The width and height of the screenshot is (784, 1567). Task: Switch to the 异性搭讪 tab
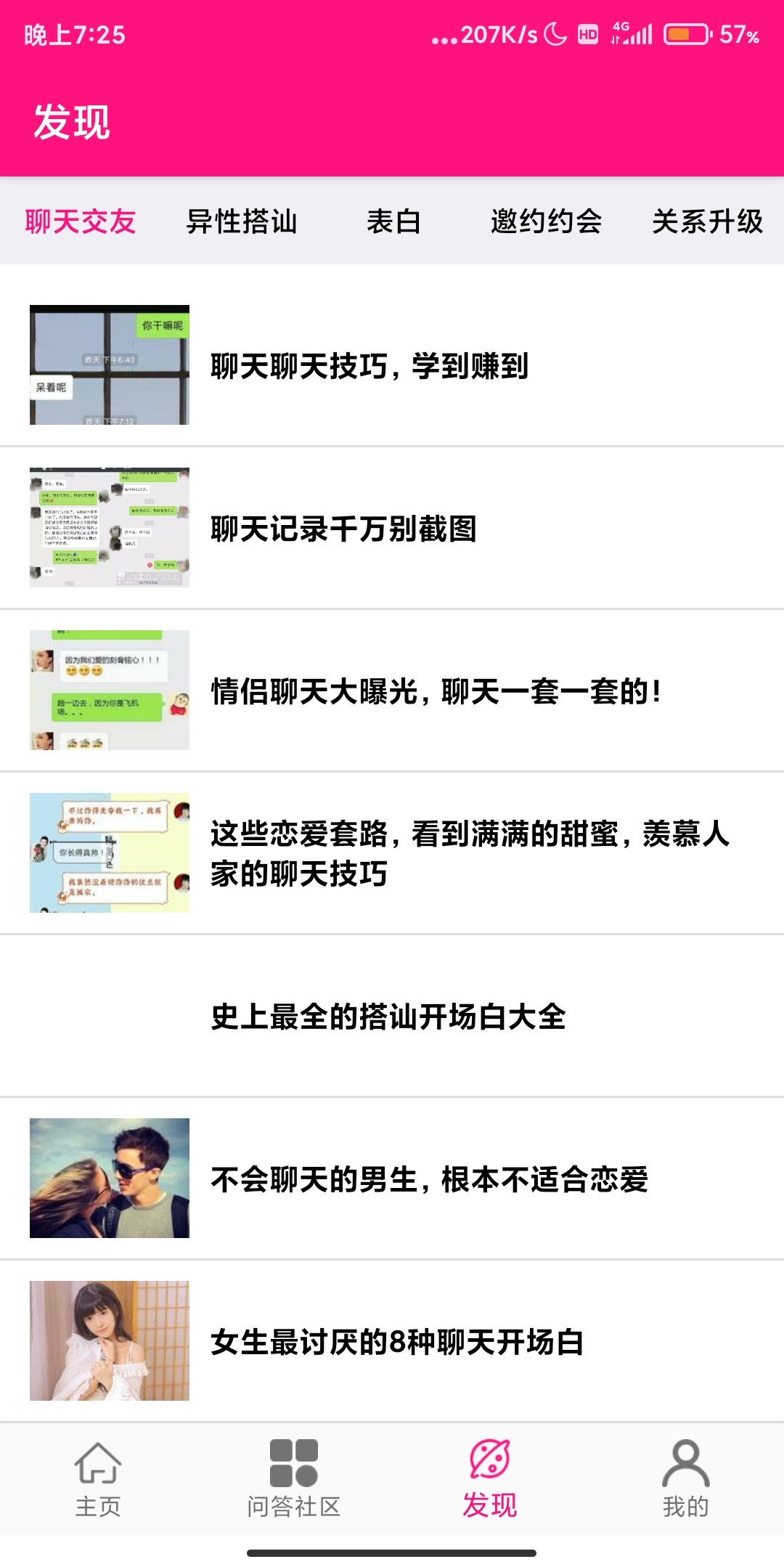[242, 221]
